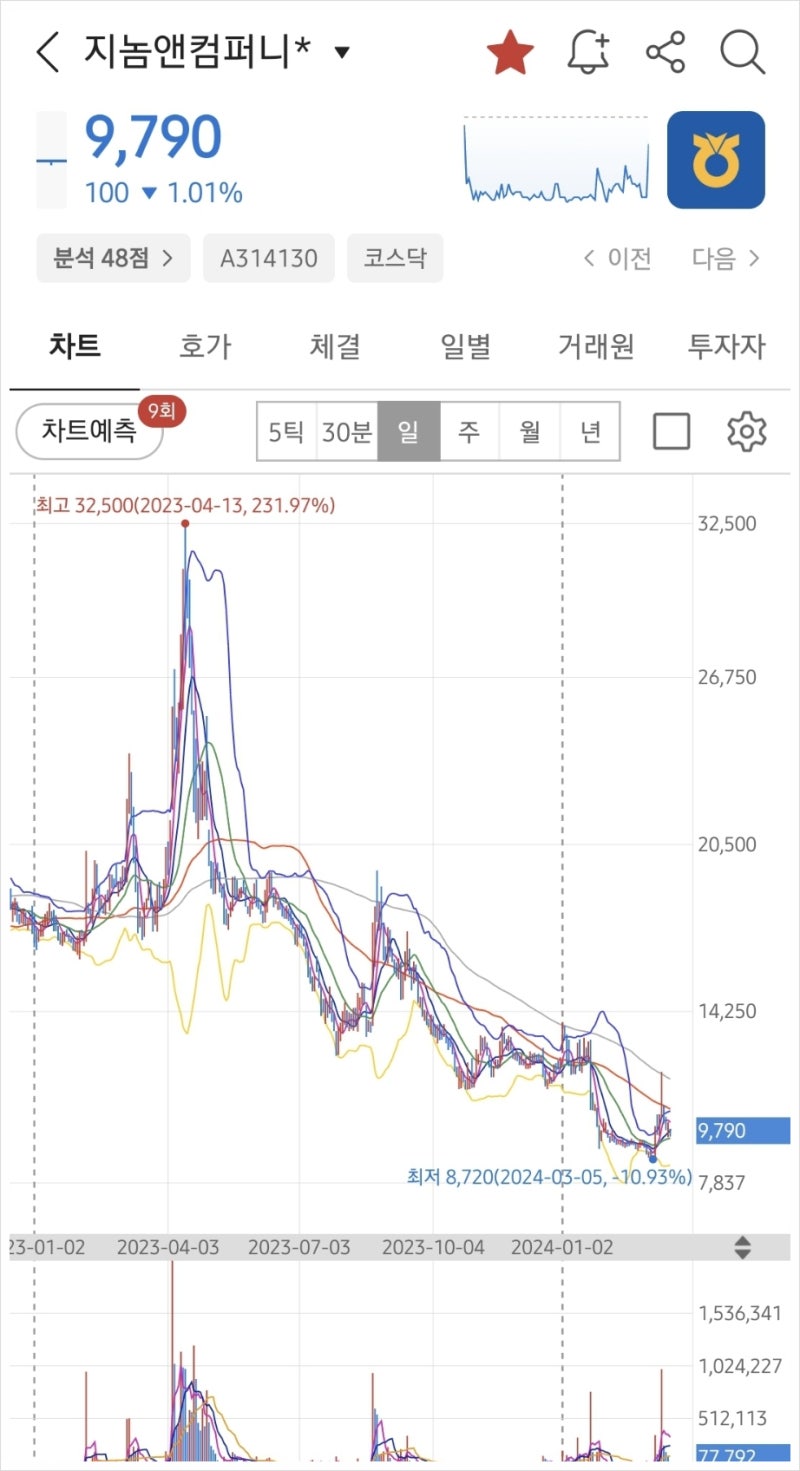Screen dimensions: 800x1471
Task: Open chart settings with the gear icon
Action: (x=746, y=430)
